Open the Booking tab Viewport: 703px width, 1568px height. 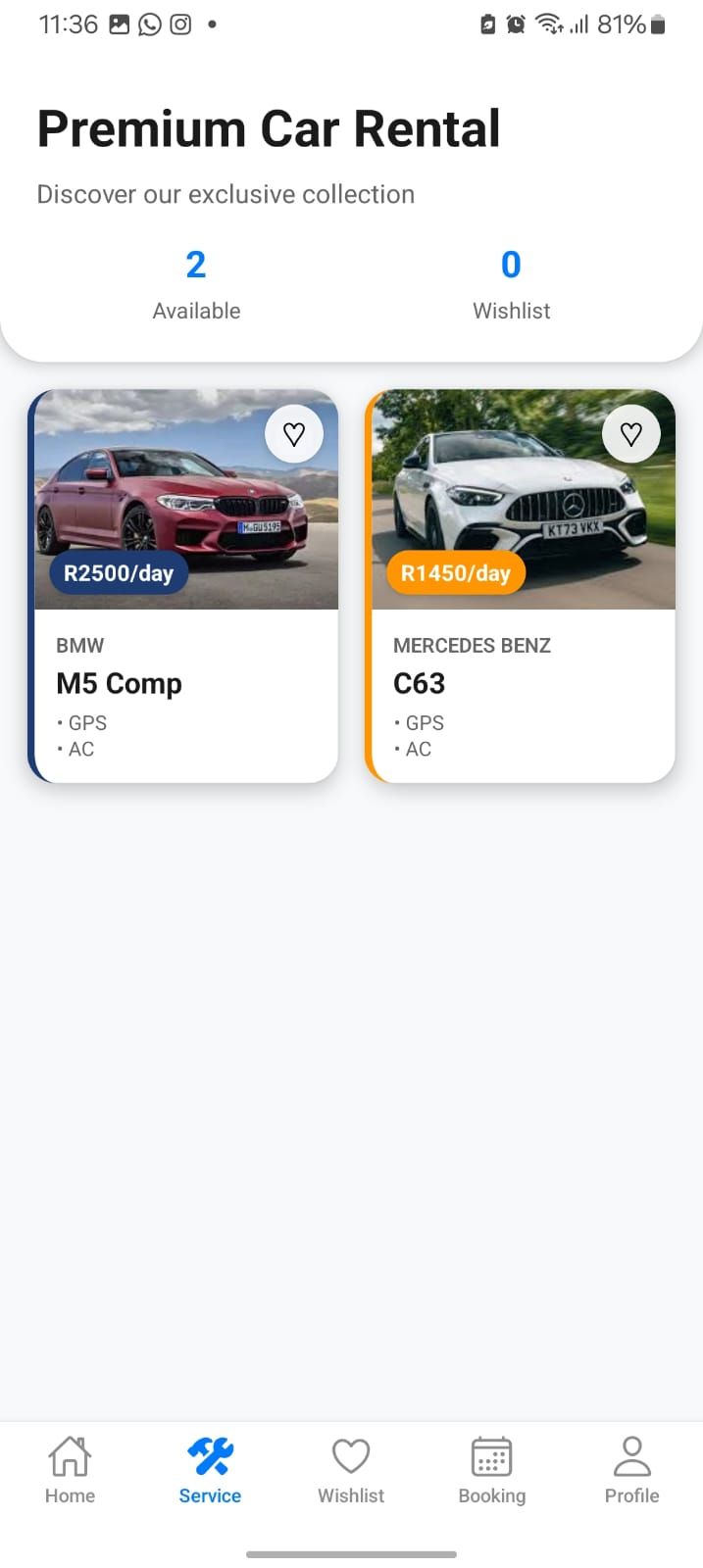[x=491, y=1469]
